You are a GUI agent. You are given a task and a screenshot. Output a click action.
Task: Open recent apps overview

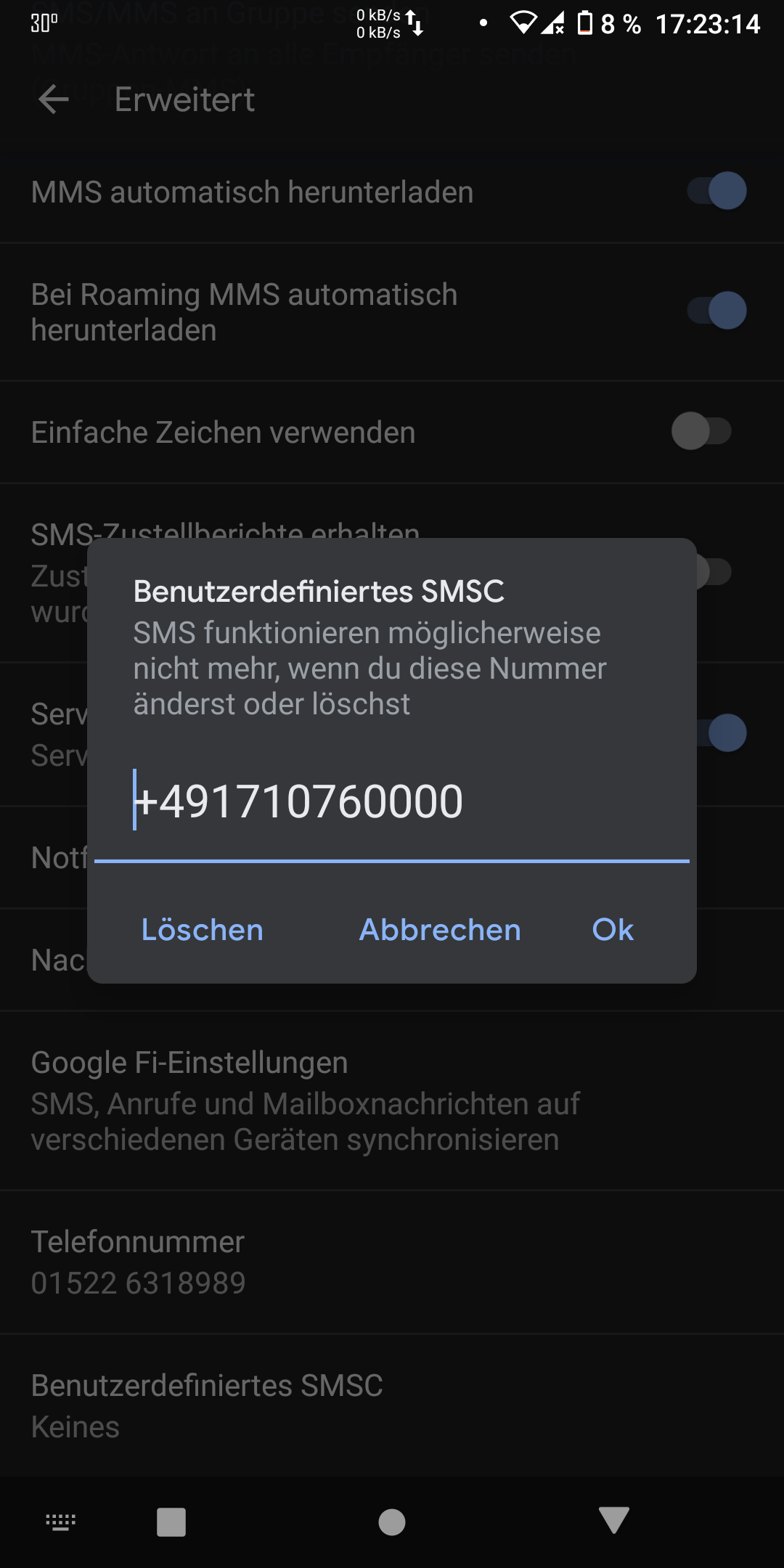(171, 1522)
